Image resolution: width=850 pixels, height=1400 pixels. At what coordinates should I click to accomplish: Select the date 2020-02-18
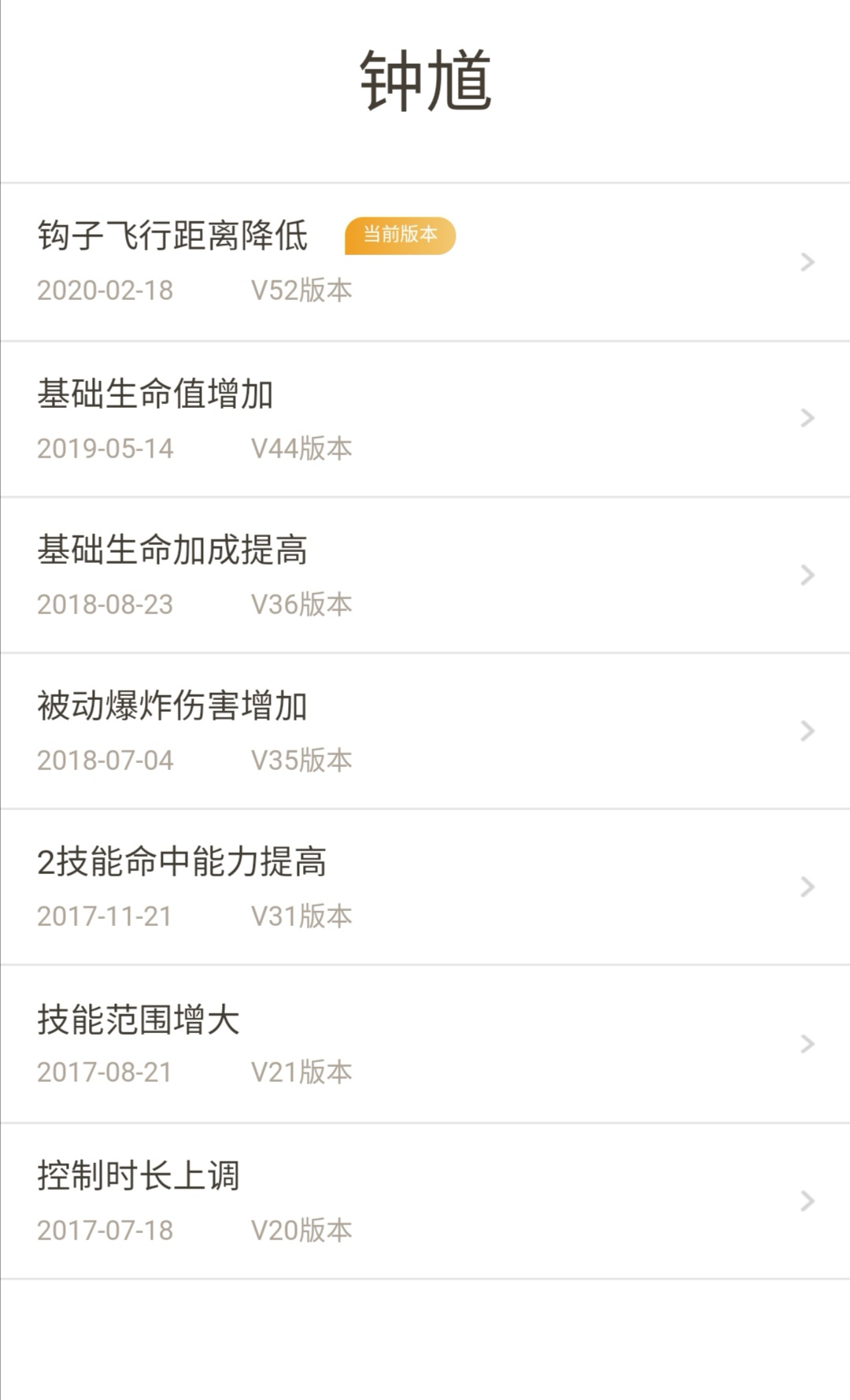(105, 290)
